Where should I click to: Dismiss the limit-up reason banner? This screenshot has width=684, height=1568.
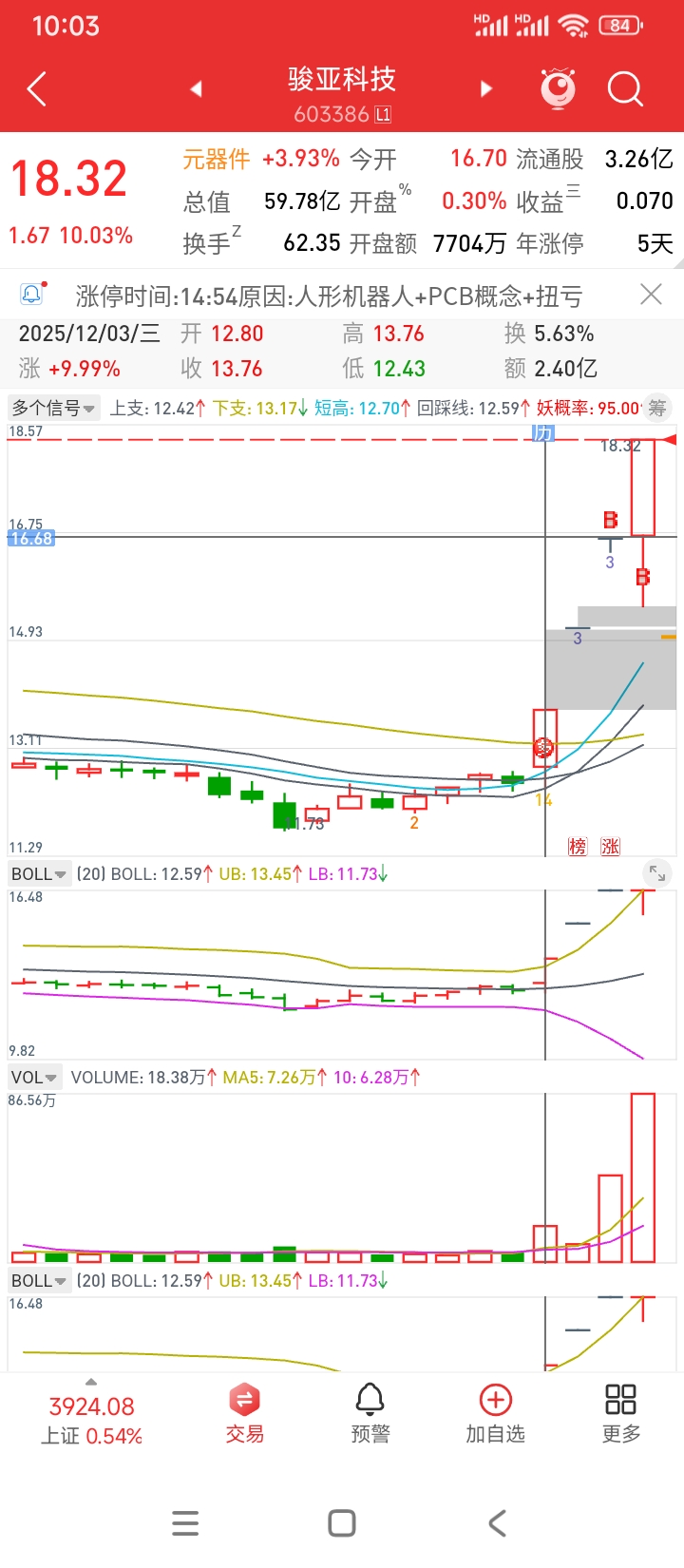click(651, 295)
